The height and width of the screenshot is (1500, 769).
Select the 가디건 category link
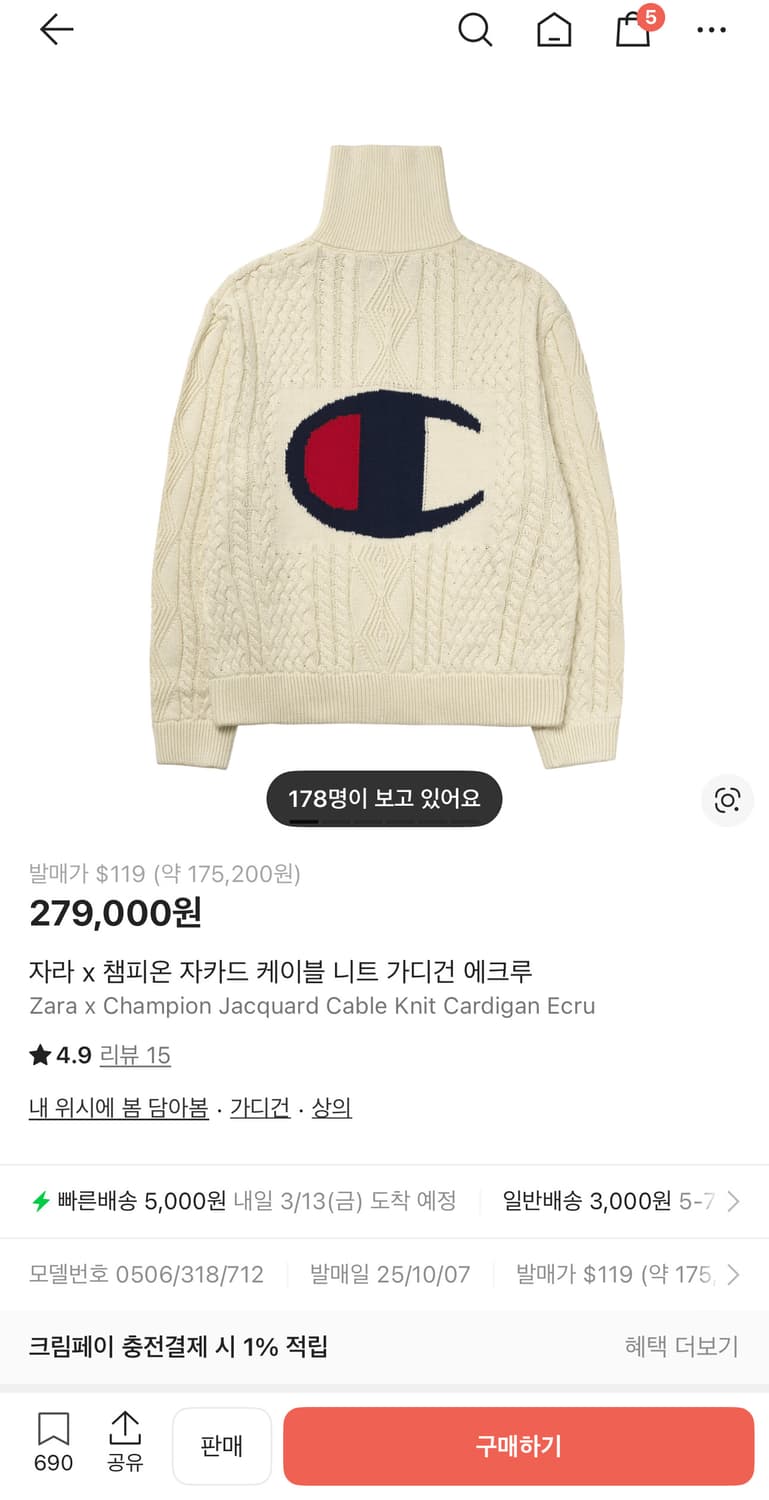coord(260,1107)
